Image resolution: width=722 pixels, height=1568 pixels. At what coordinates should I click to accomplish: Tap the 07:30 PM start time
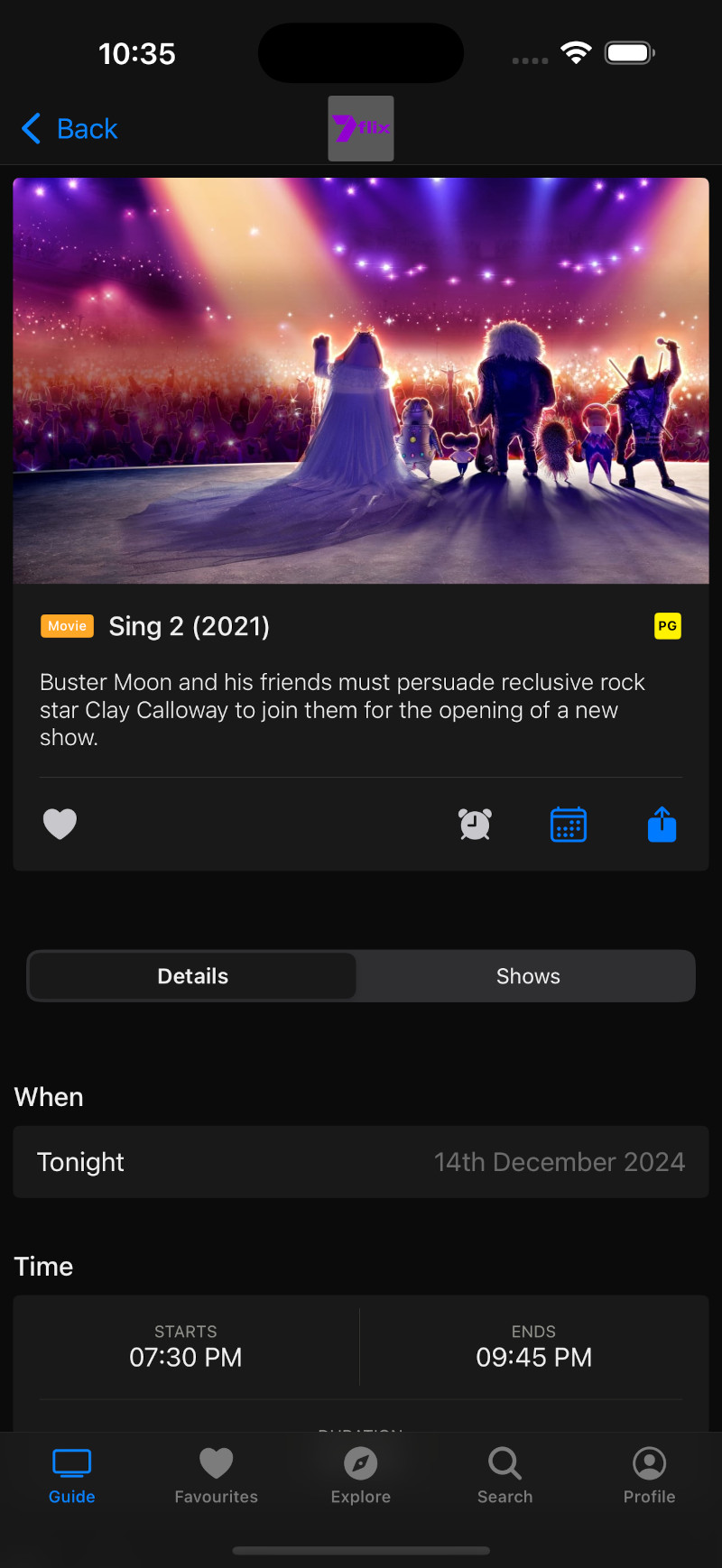tap(185, 1357)
